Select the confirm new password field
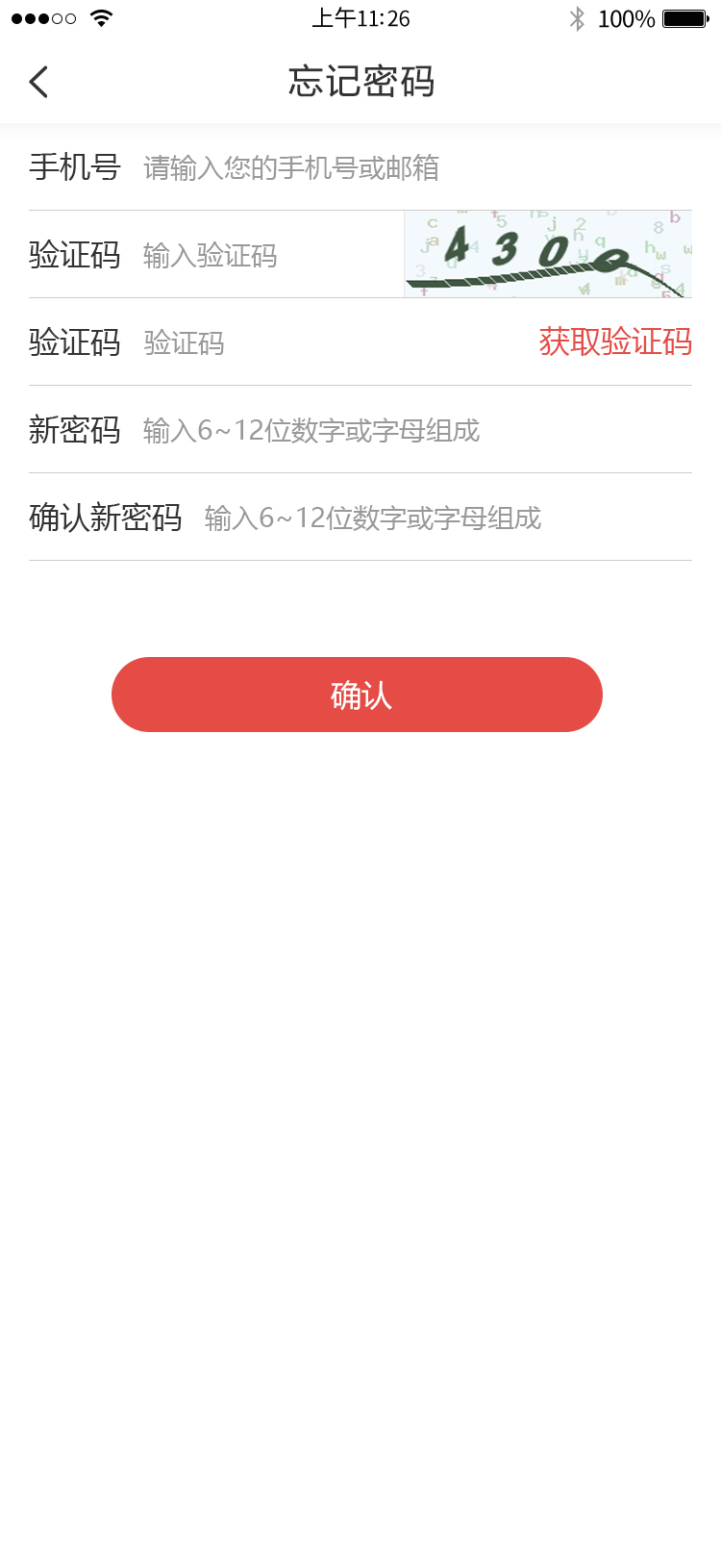Screen dimensions: 721x1568 point(433,518)
